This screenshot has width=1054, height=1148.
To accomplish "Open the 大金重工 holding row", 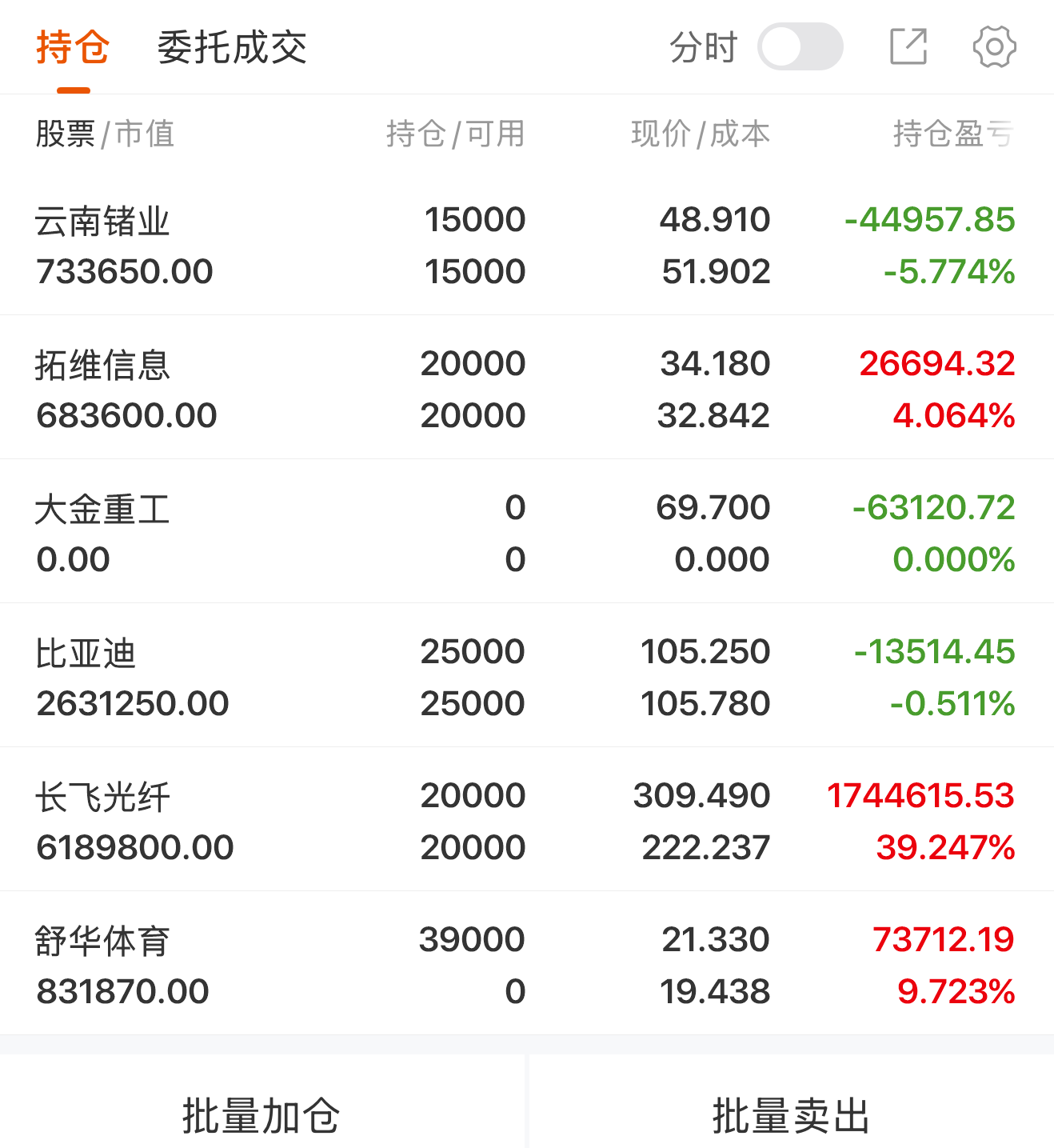I will click(527, 531).
